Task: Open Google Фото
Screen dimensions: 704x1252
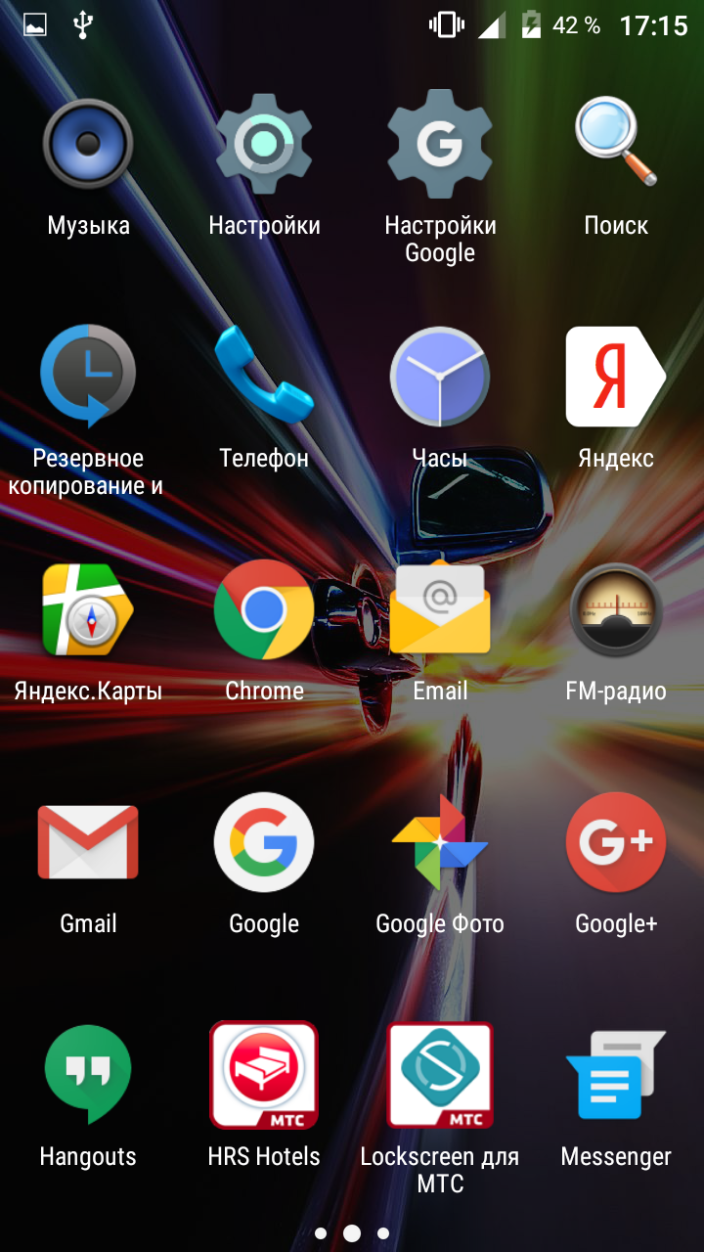Action: coord(440,843)
